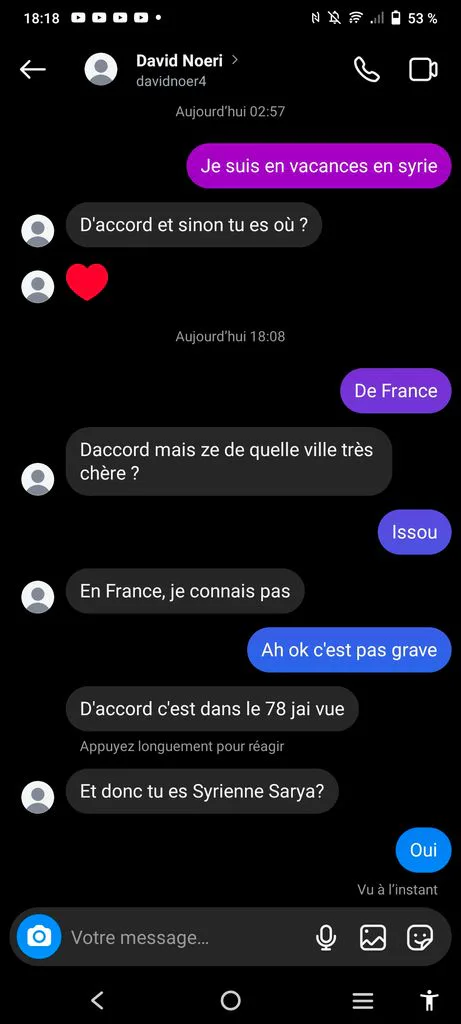
Task: Go back using the top-left arrow
Action: click(33, 69)
